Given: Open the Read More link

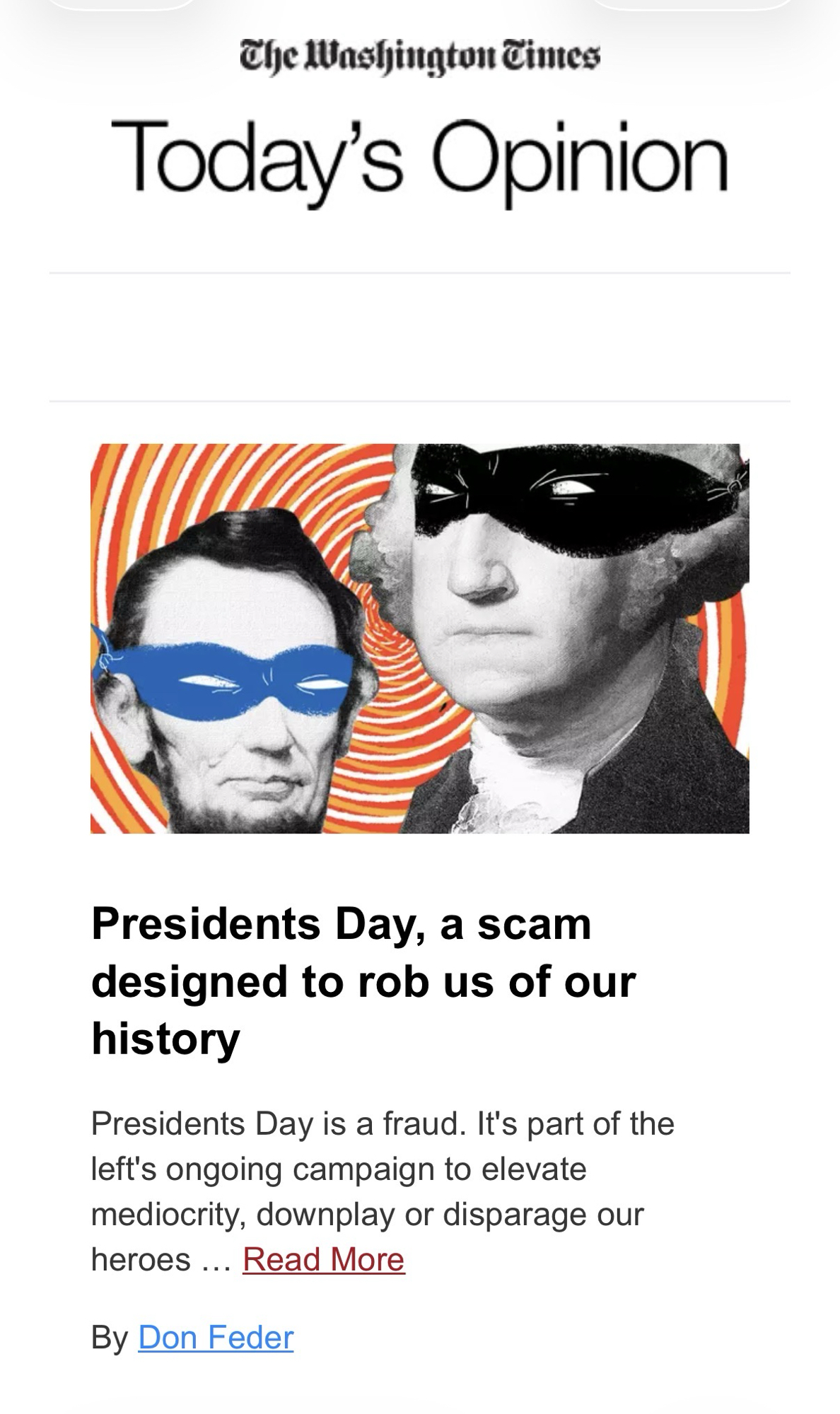Looking at the screenshot, I should tap(323, 1259).
